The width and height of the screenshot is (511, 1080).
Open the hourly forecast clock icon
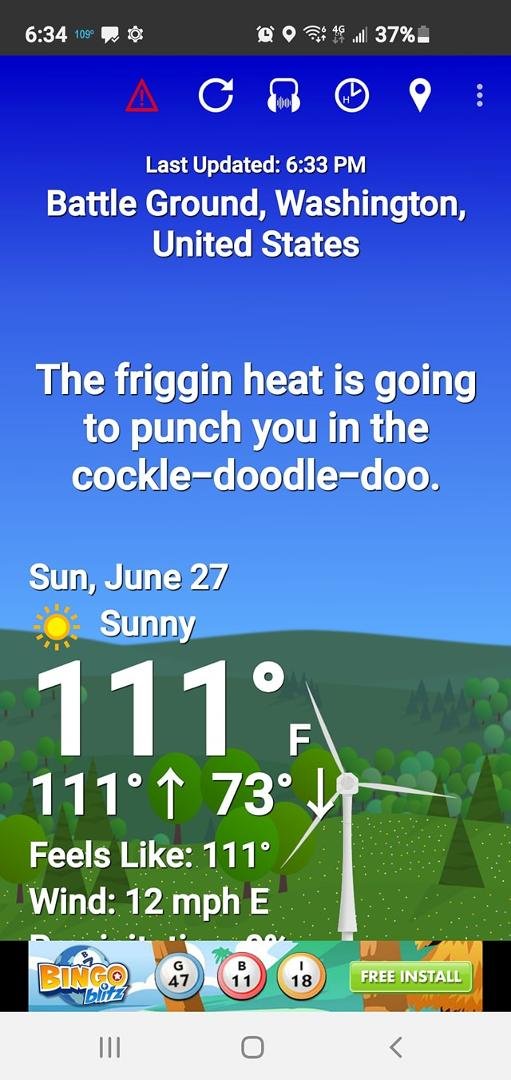pos(351,96)
